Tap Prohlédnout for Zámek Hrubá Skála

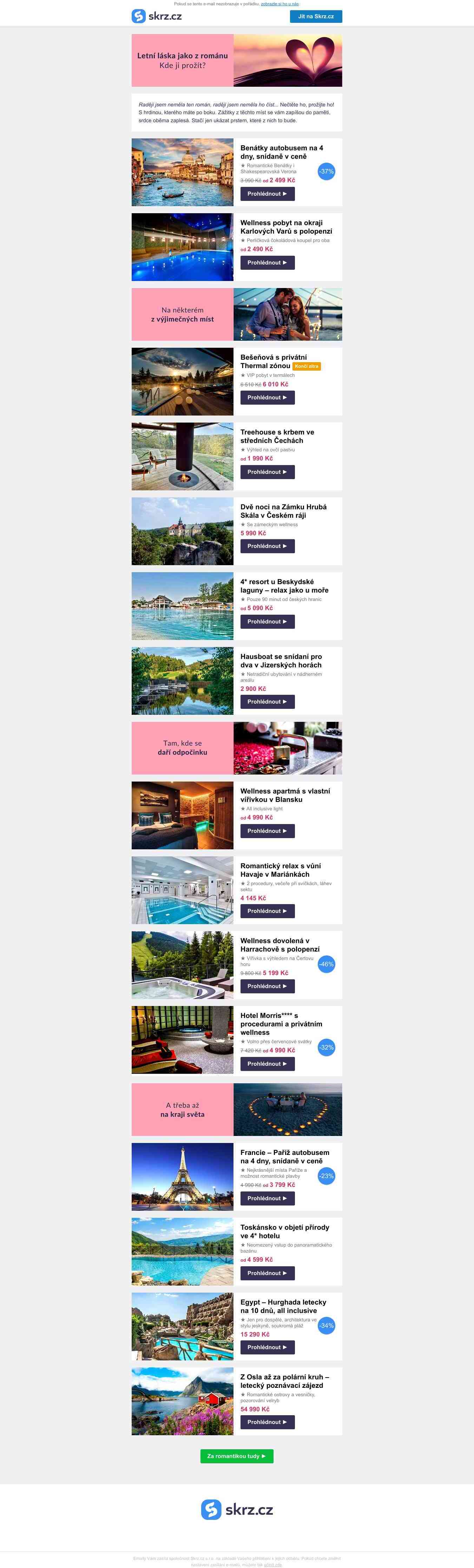click(x=267, y=546)
